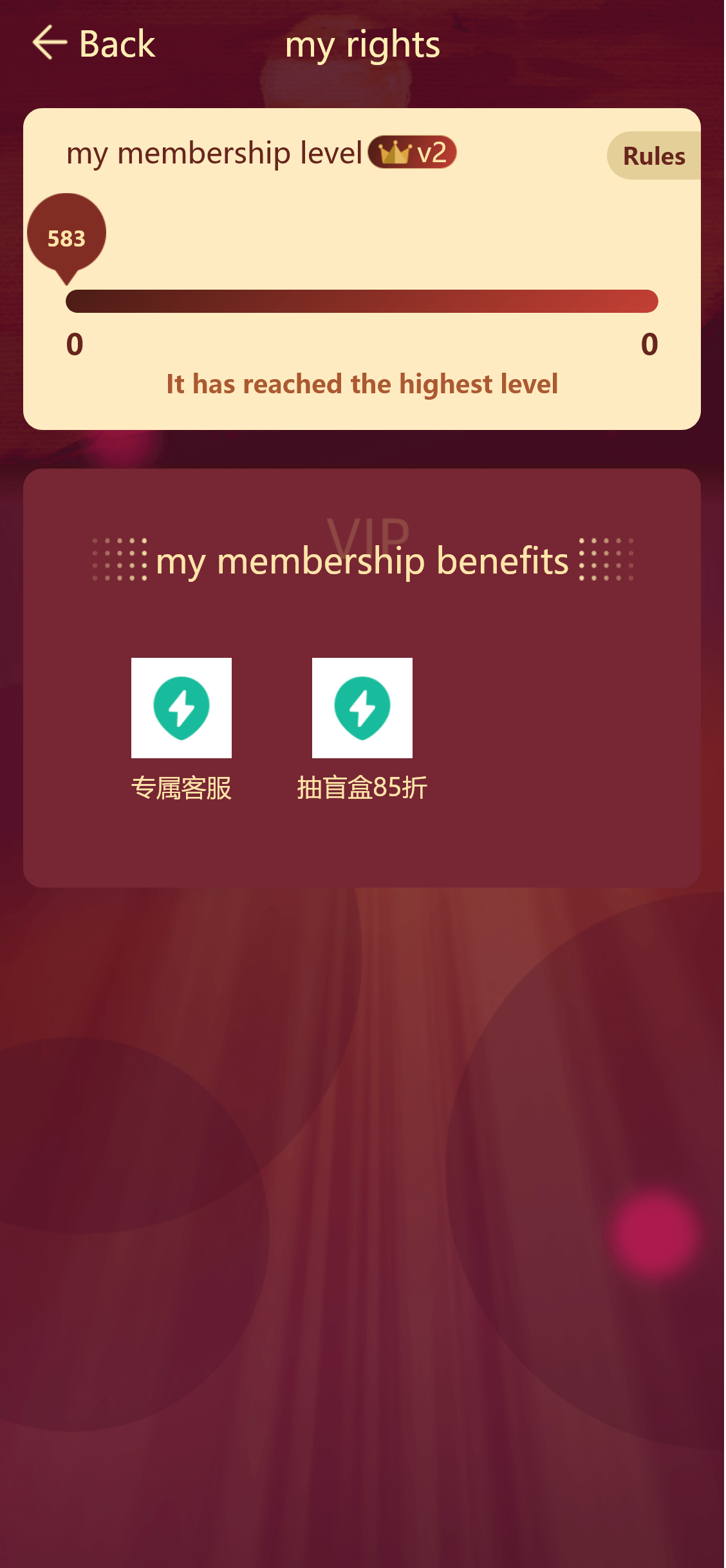Expand the membership level card

pos(362,267)
